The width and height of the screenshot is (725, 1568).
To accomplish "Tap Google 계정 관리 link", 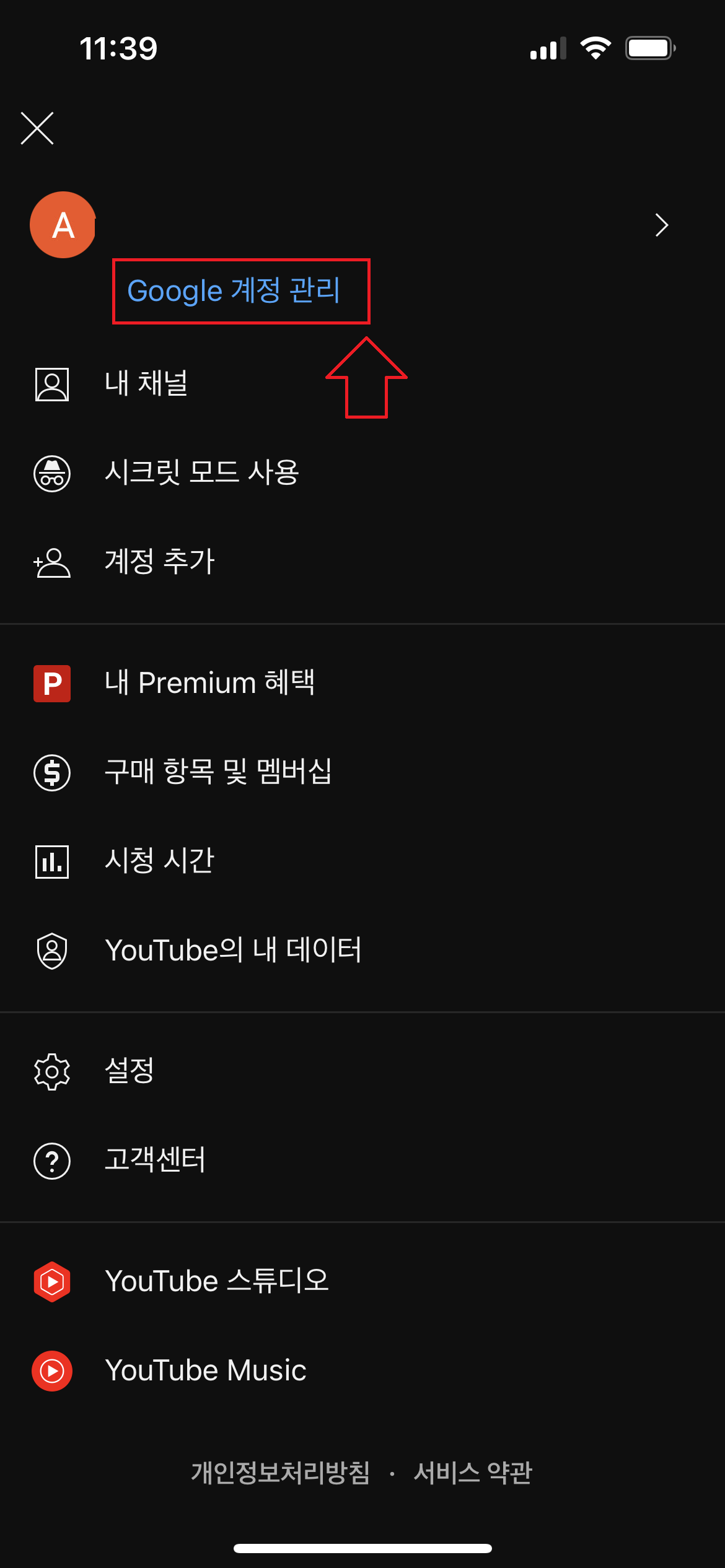I will coord(234,290).
